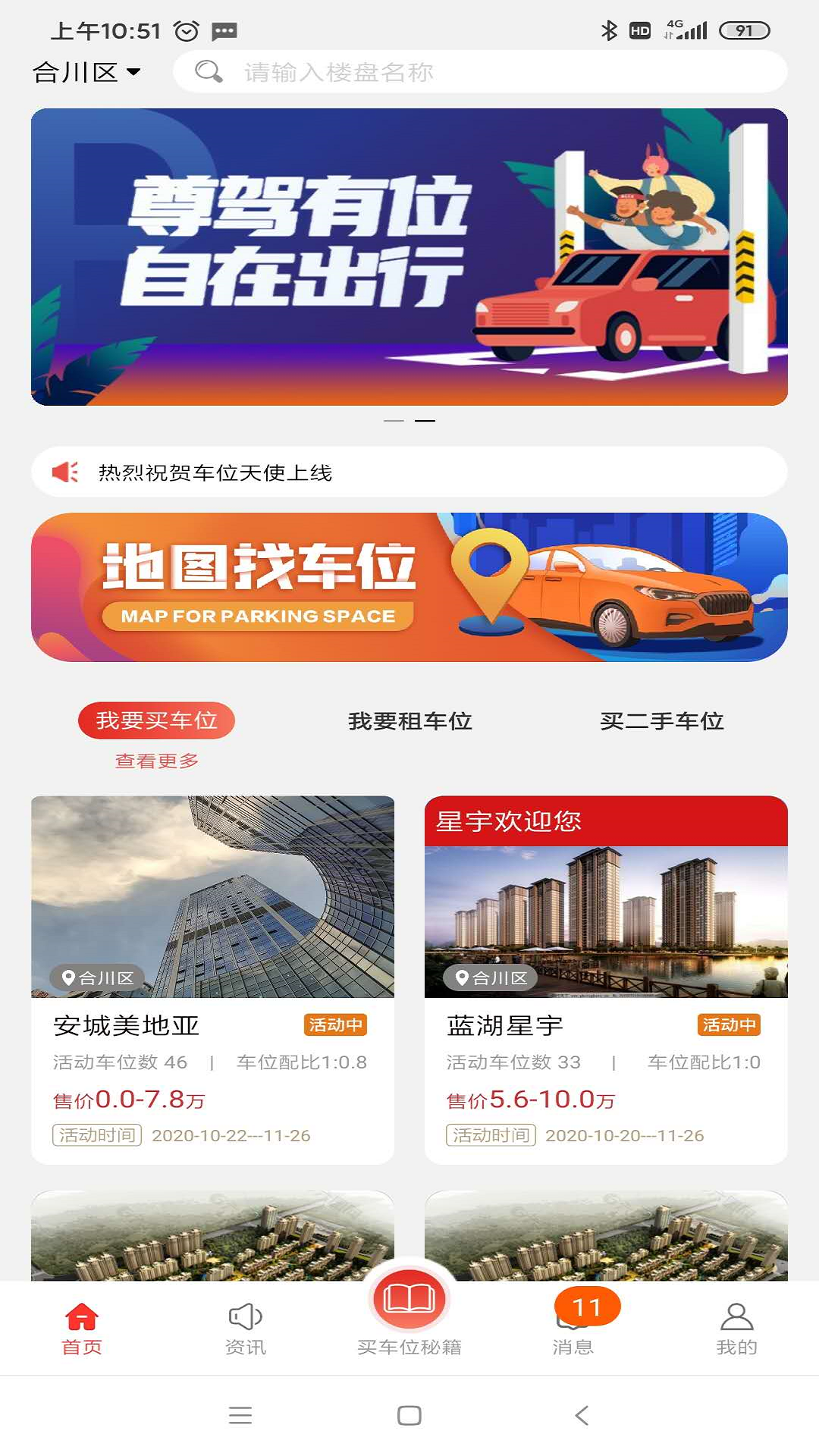Screen dimensions: 819x1456
Task: Tap the 查看更多 link
Action: click(156, 761)
